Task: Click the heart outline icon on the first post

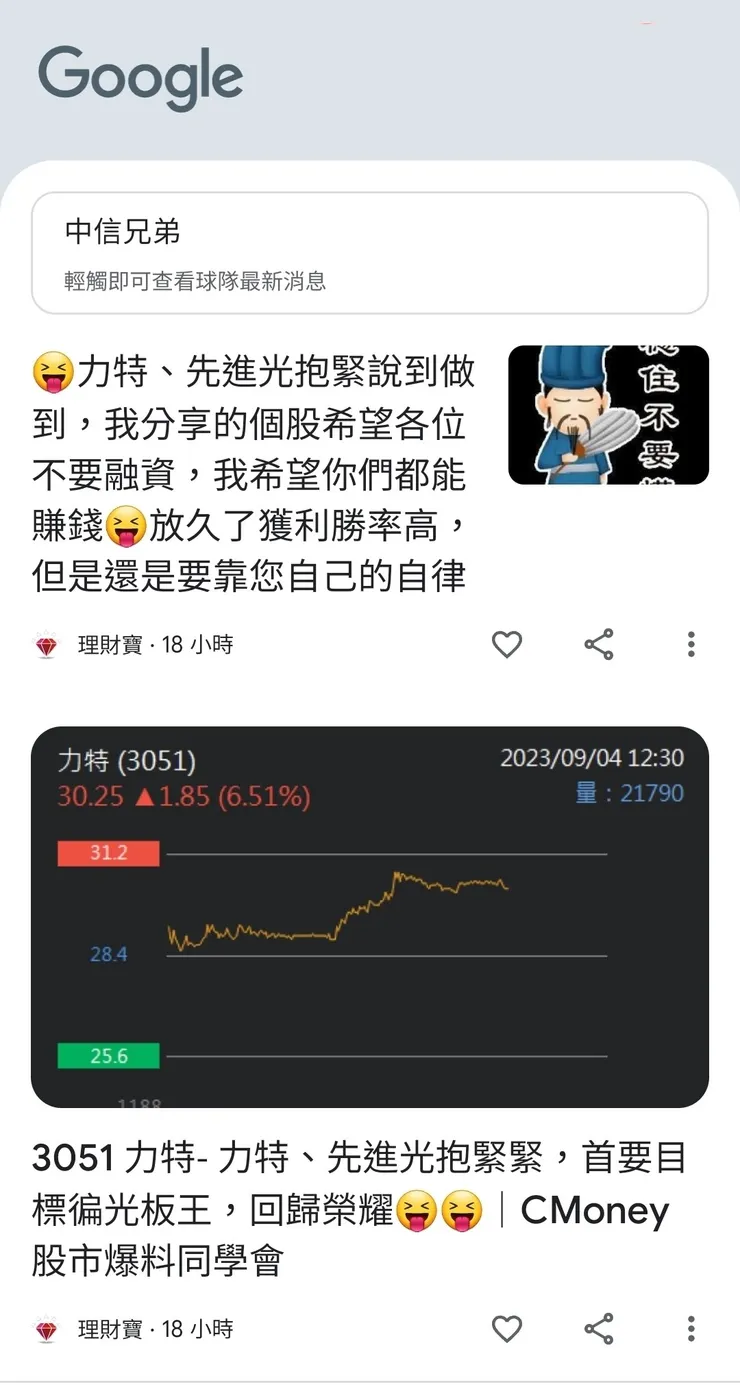Action: pyautogui.click(x=506, y=645)
